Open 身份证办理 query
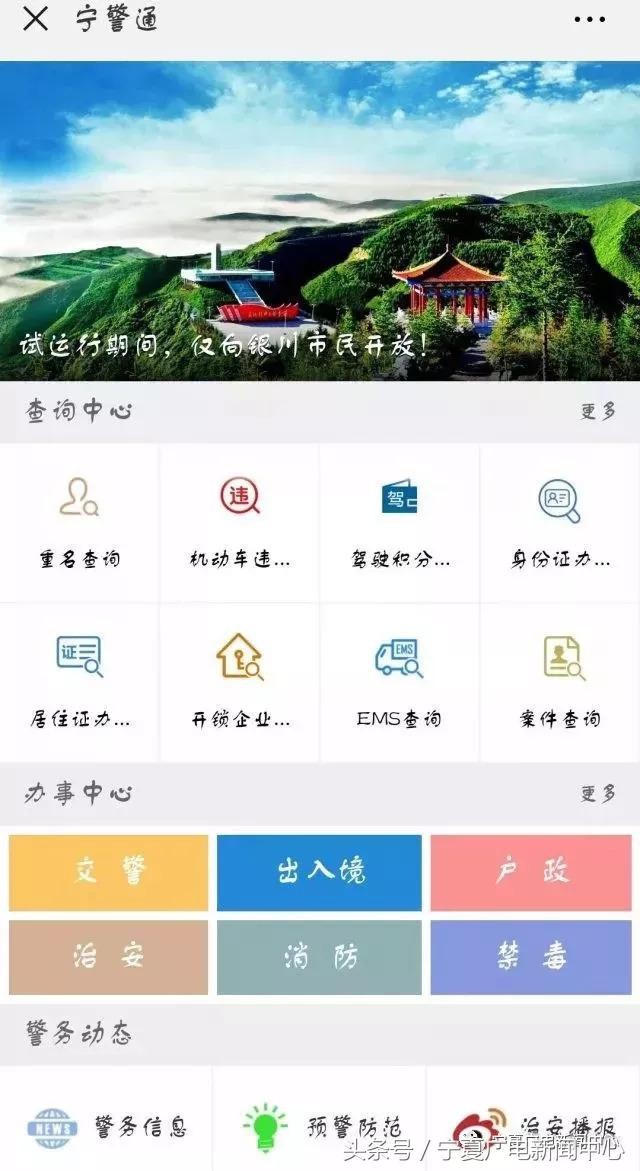The width and height of the screenshot is (640, 1171). coord(560,523)
